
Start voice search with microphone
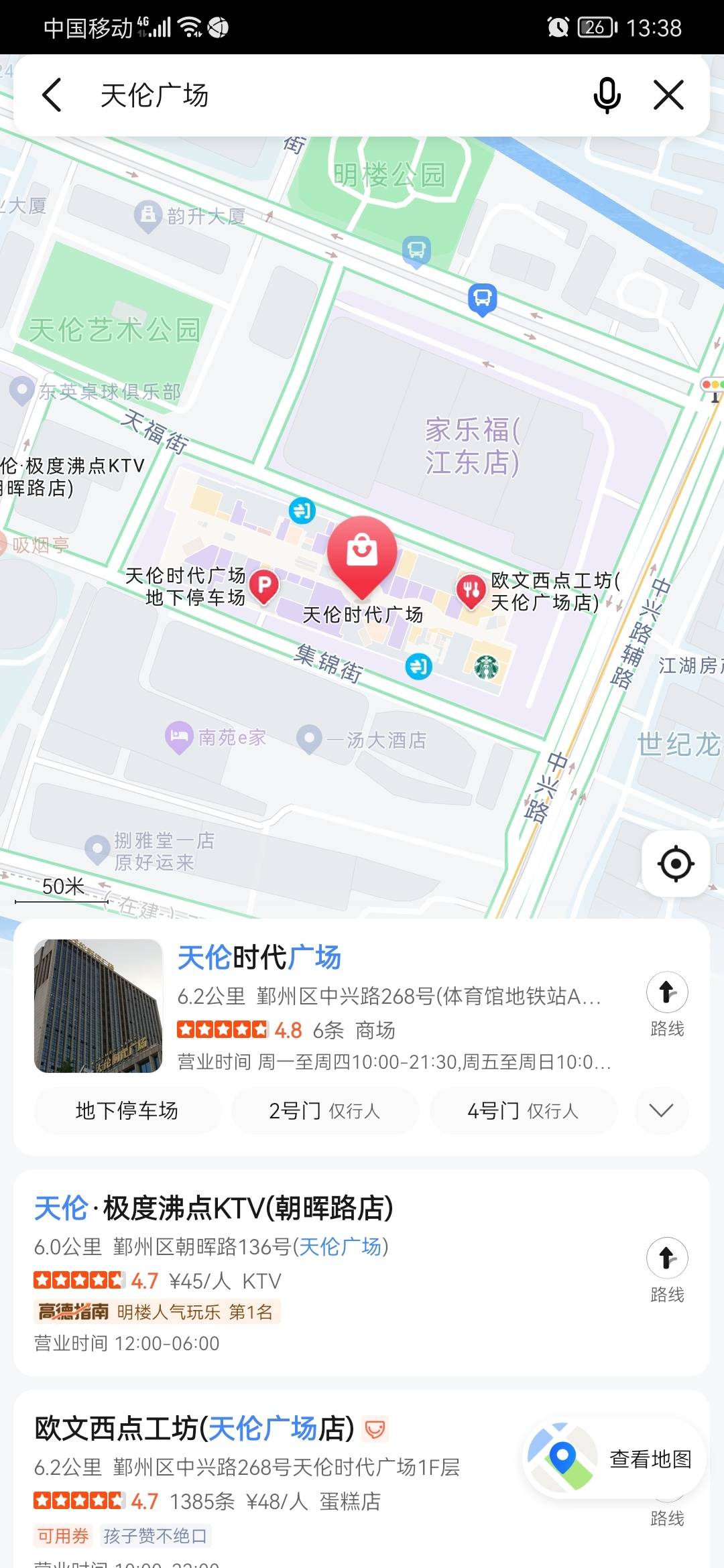click(607, 94)
